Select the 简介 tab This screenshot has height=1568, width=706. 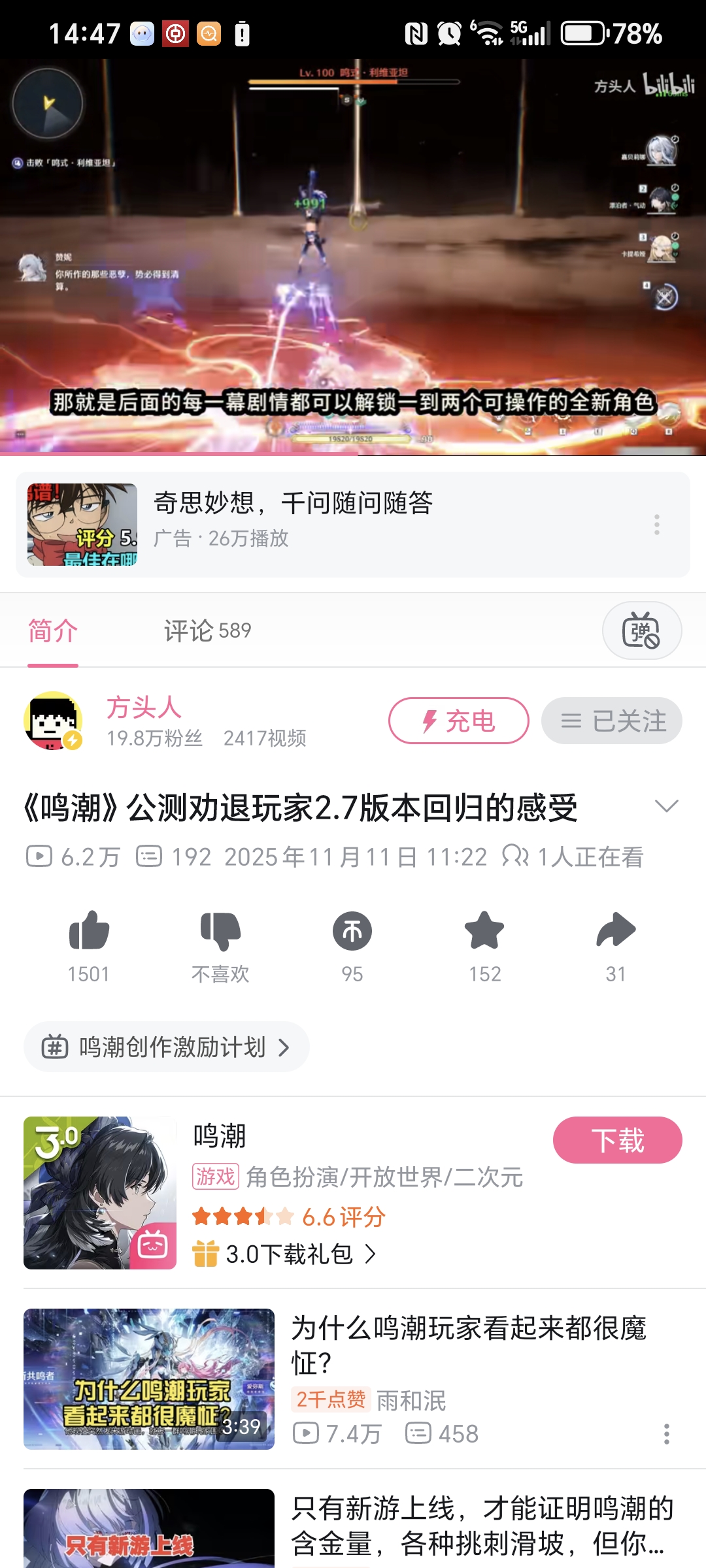coord(53,631)
